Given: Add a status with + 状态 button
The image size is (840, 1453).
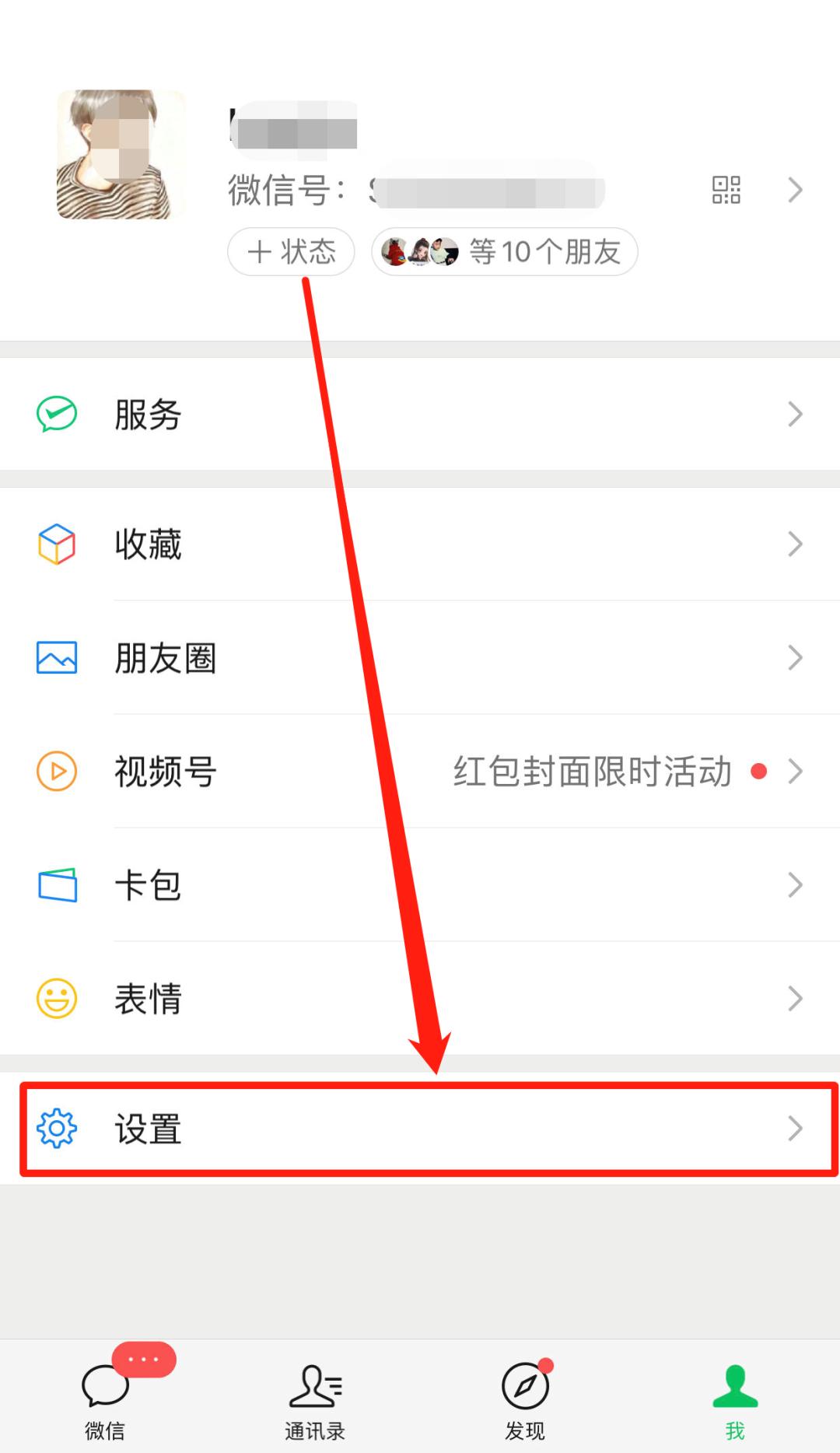Looking at the screenshot, I should click(291, 251).
